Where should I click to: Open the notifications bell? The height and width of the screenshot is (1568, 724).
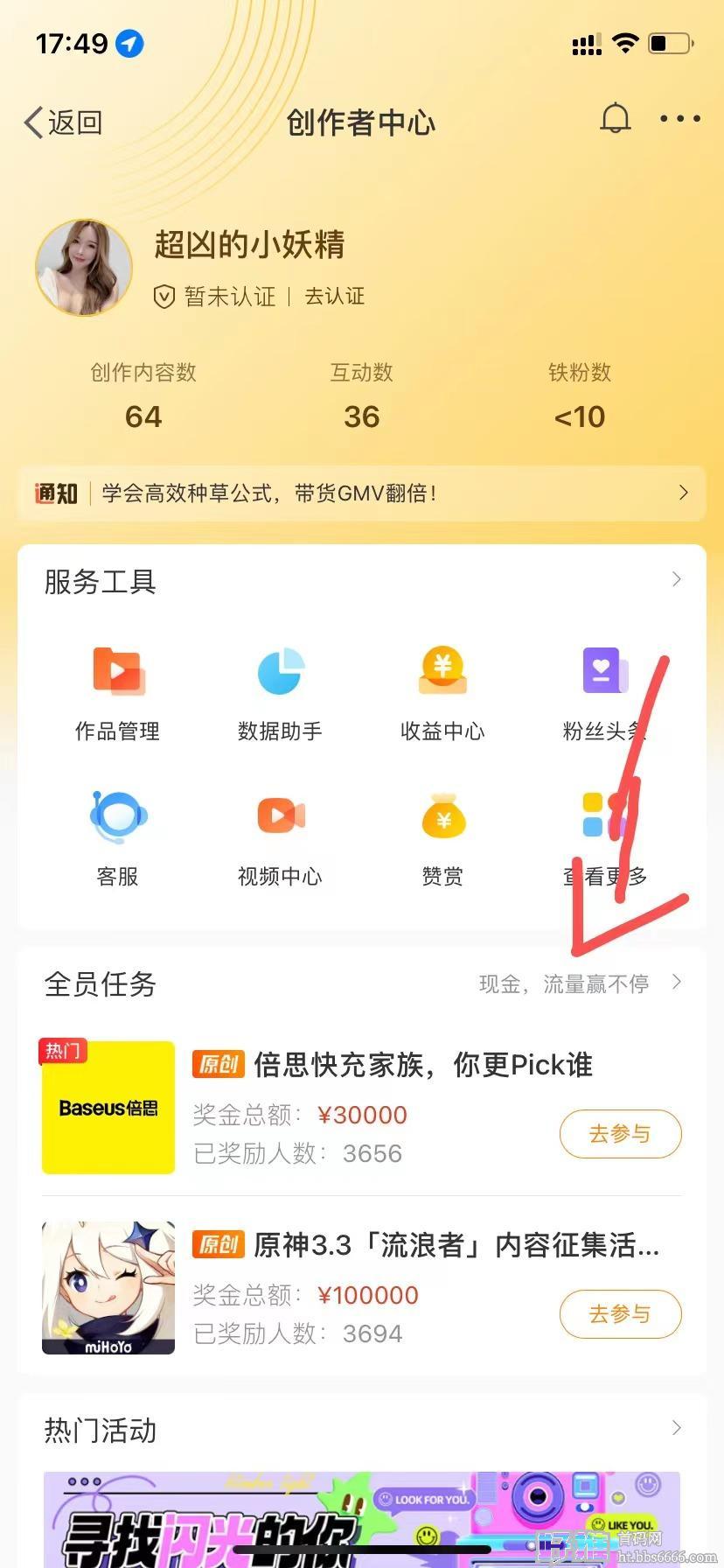click(x=615, y=118)
